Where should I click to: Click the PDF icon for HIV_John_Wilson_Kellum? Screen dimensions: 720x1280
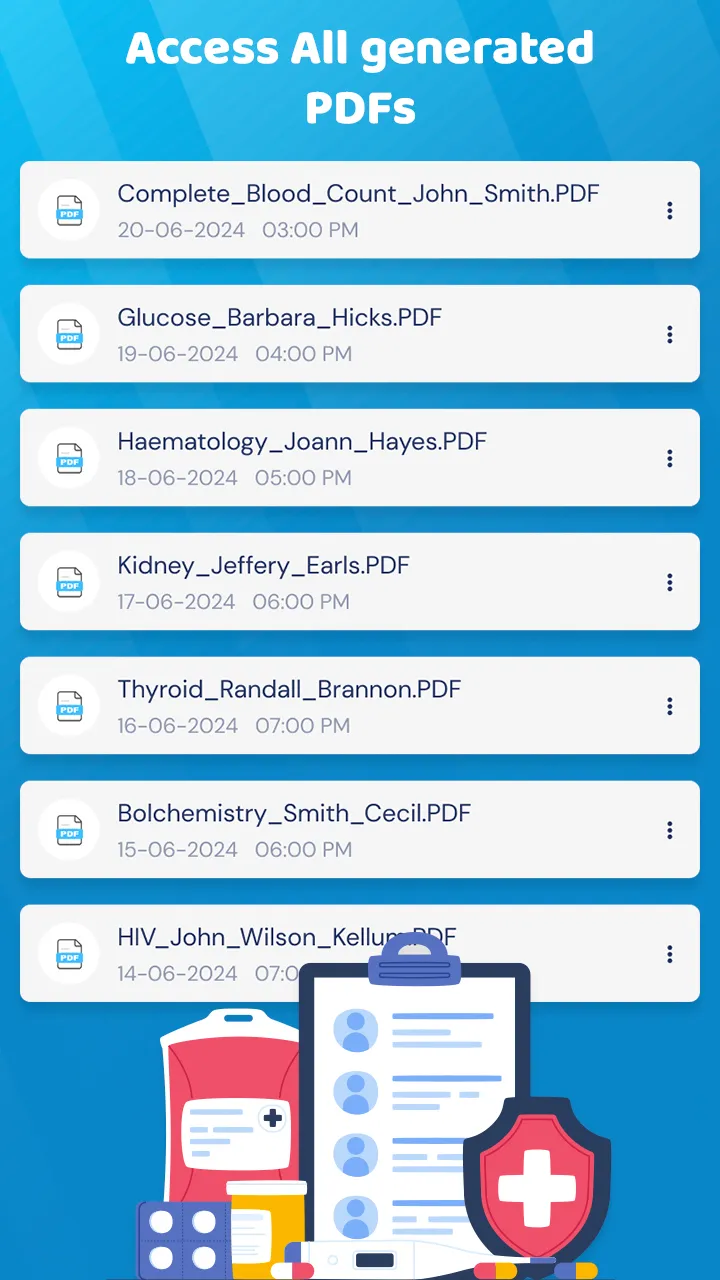(x=68, y=954)
